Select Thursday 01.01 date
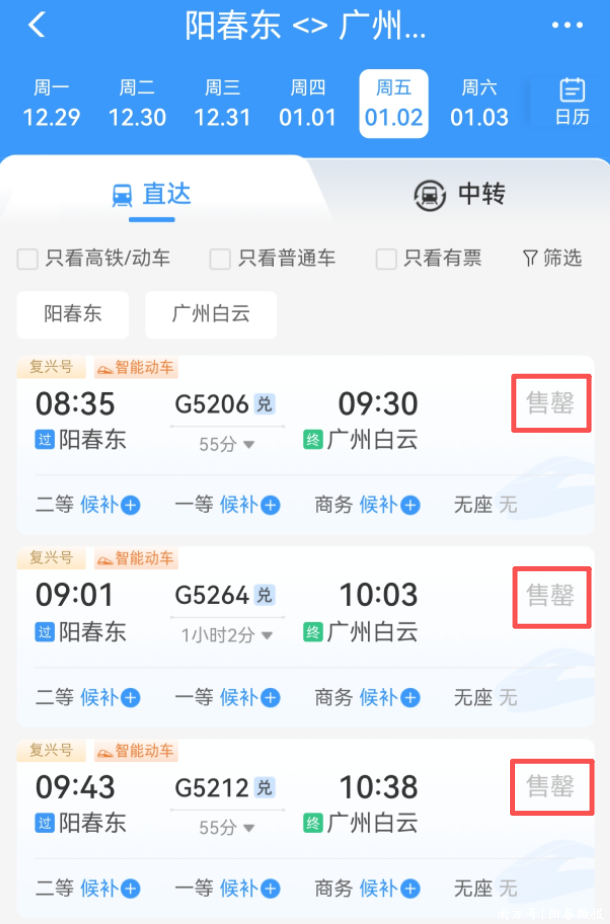Screen dimensions: 610x924 point(308,104)
